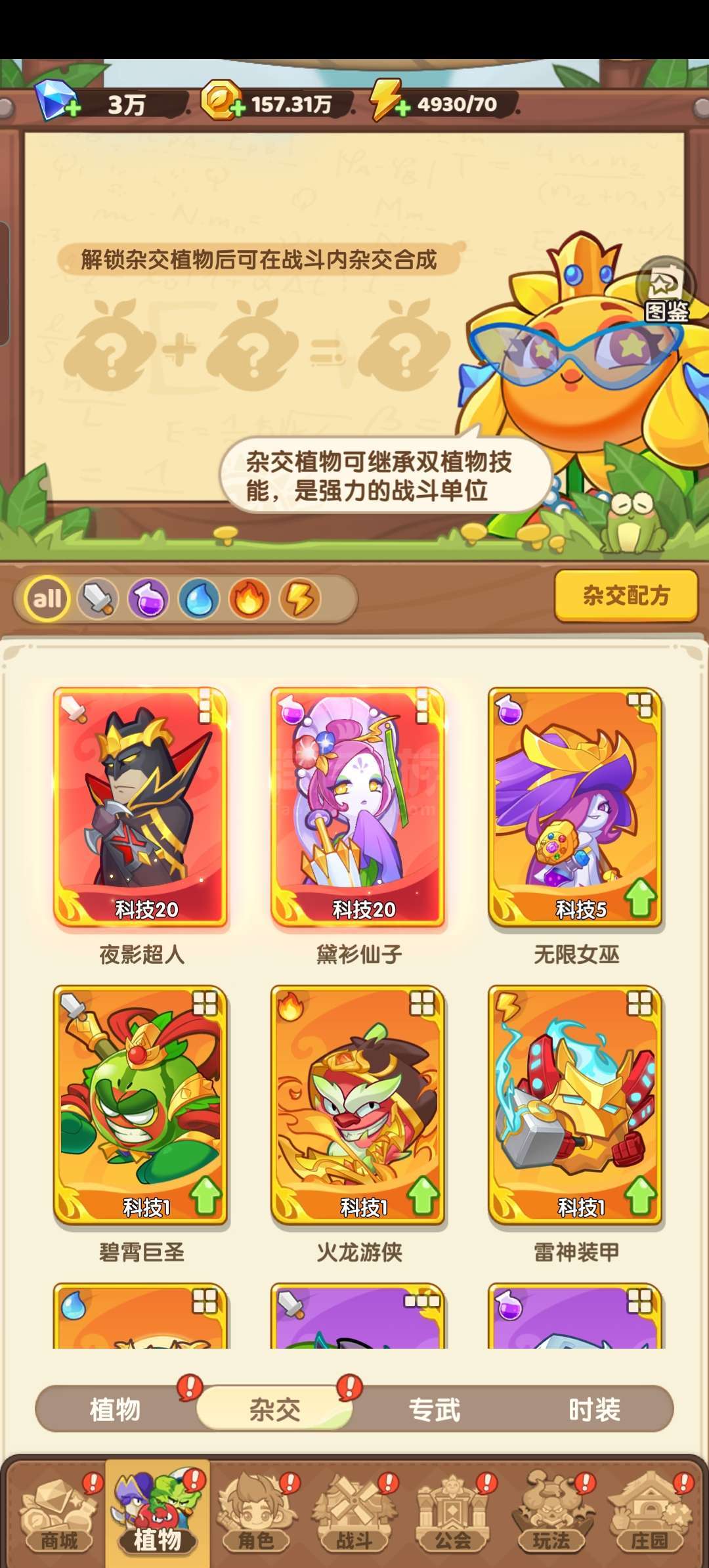Screen dimensions: 709x1568
Task: Filter by the water drop type icon
Action: (199, 599)
